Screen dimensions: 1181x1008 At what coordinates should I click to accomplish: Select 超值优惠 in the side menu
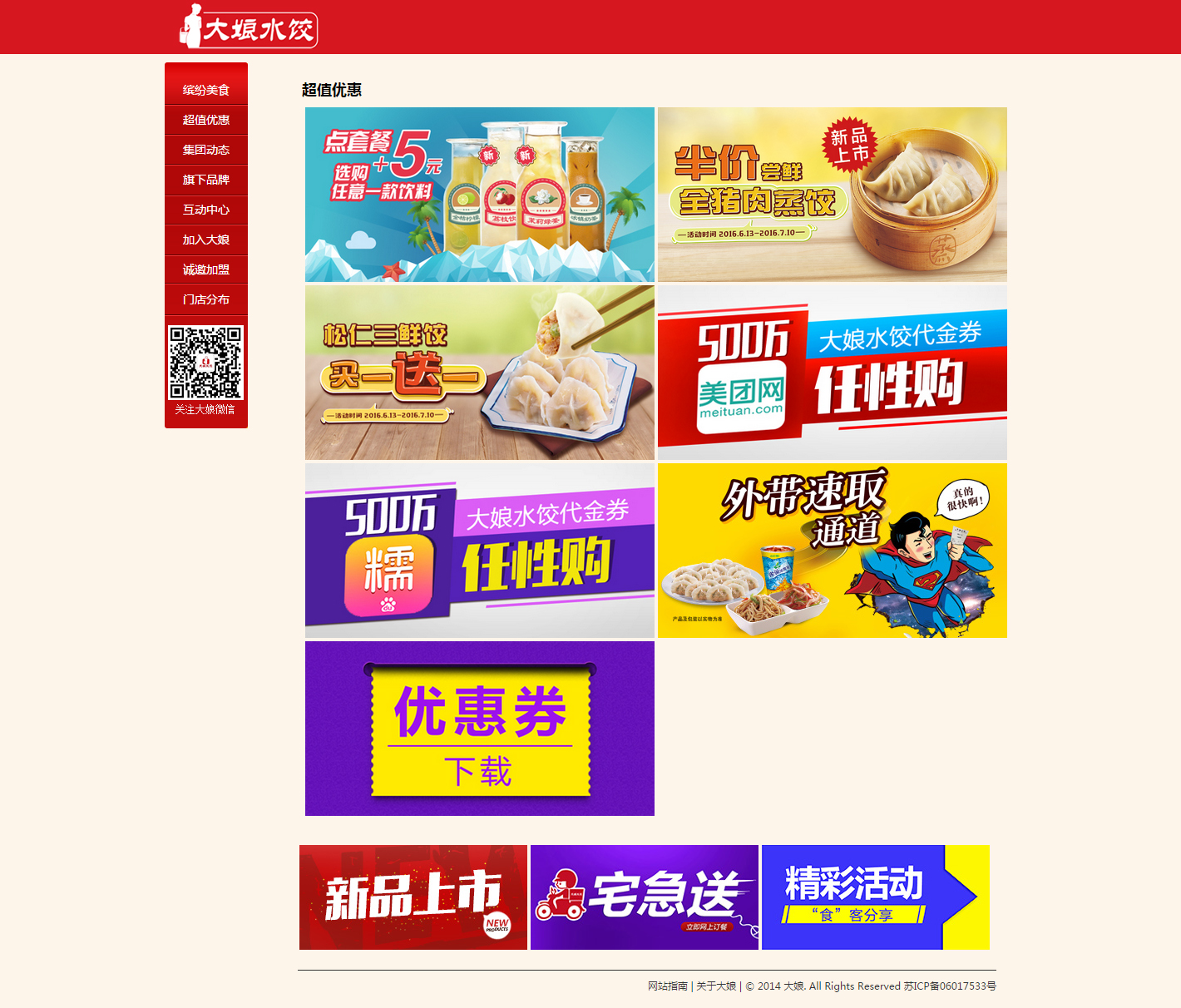pyautogui.click(x=206, y=120)
